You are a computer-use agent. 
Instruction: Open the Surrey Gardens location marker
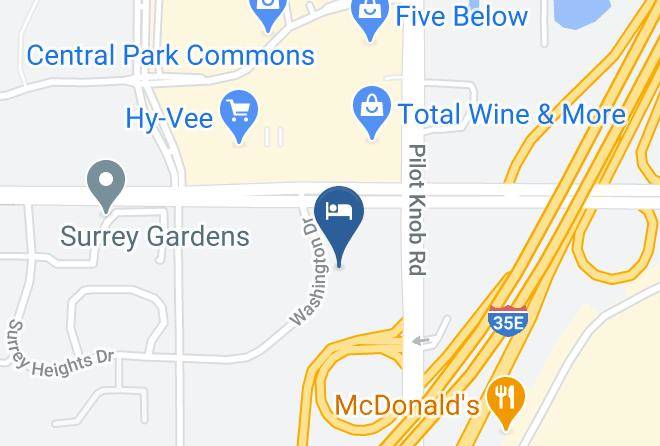coord(106,185)
